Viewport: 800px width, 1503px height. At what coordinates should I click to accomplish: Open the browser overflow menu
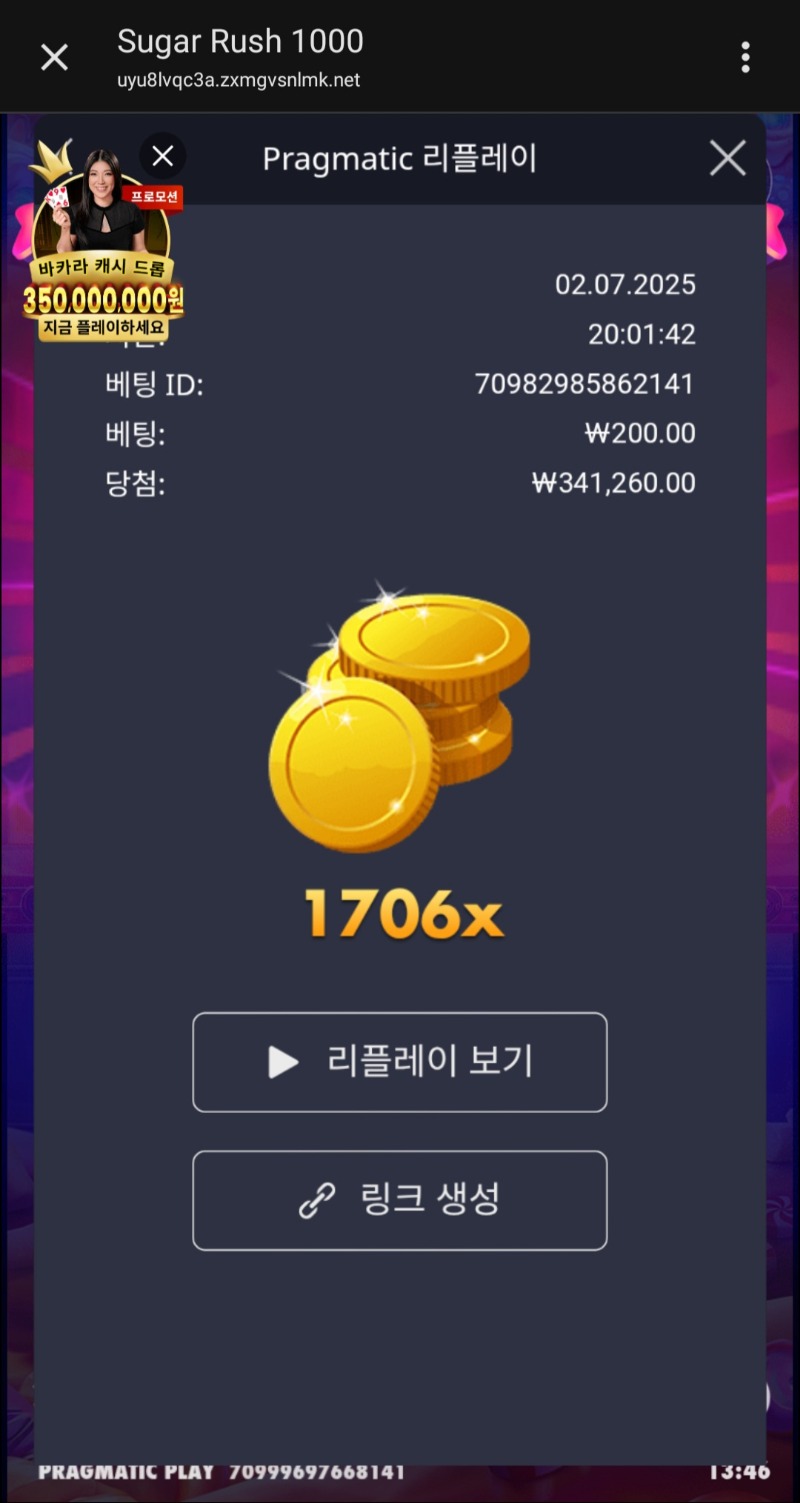tap(745, 57)
